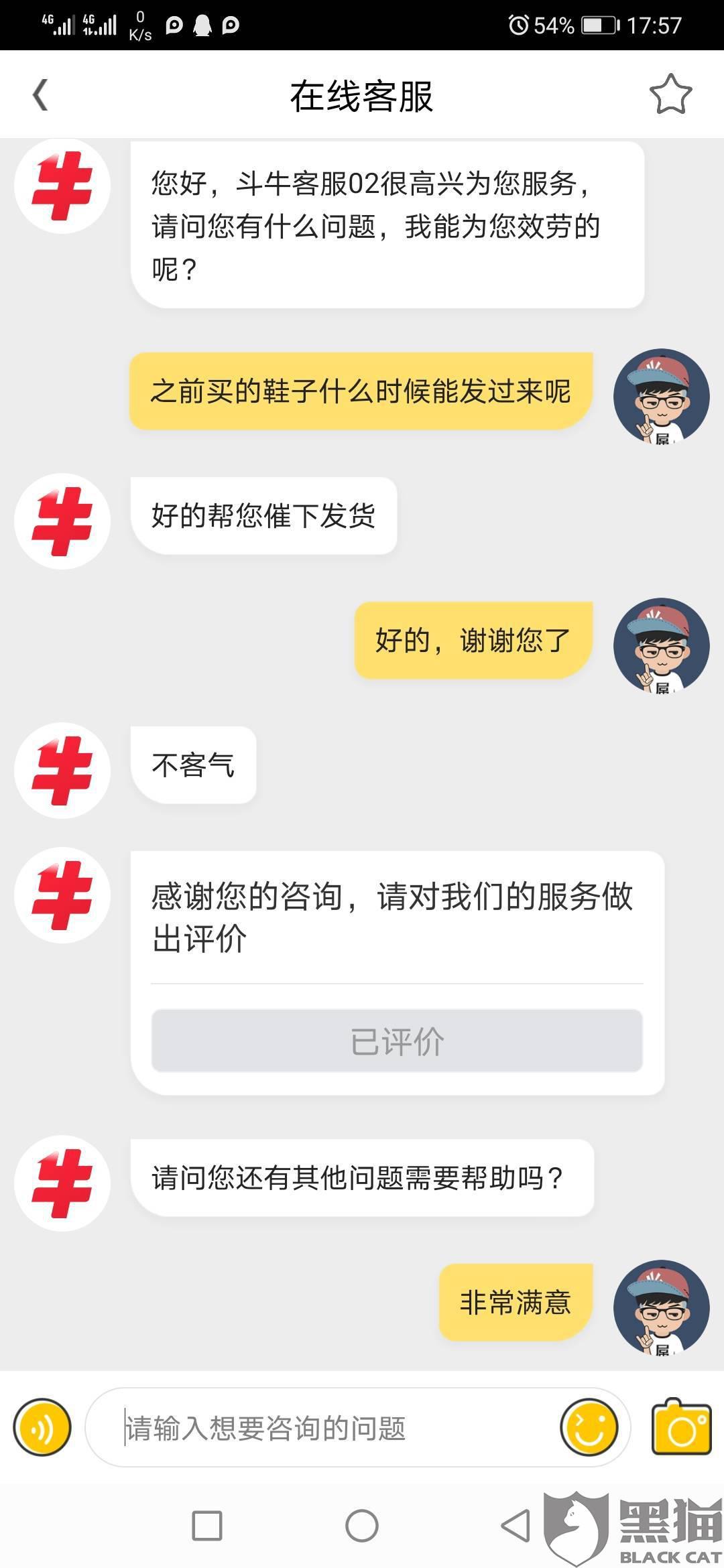
Task: Go back from the 在线客服 chat
Action: tap(41, 94)
